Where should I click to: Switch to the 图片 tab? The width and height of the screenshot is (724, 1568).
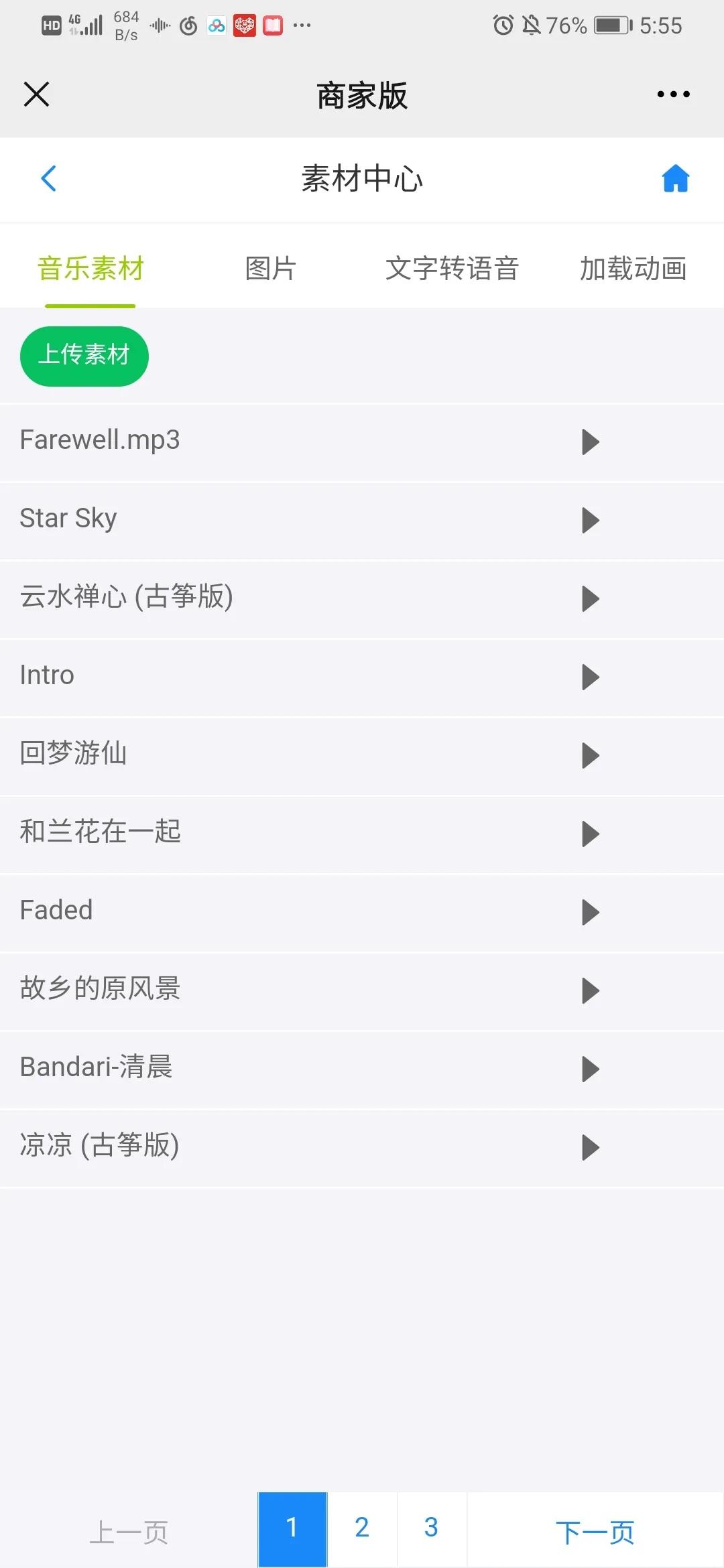pos(271,269)
